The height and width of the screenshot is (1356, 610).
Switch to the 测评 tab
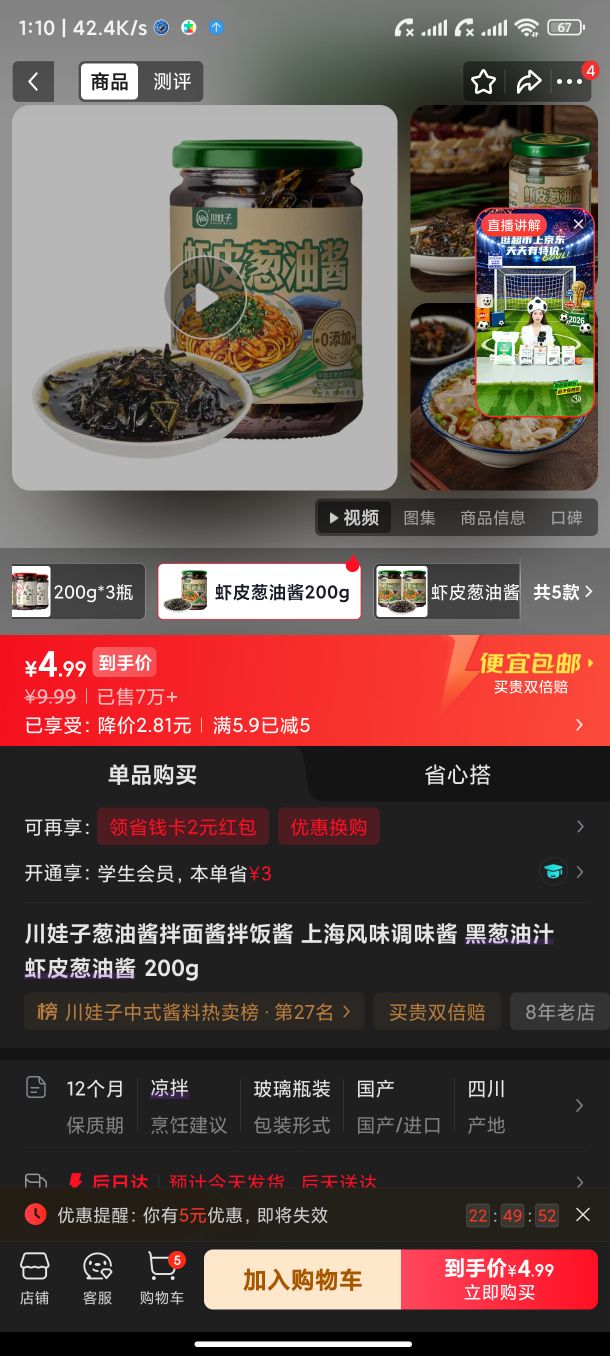coord(172,82)
